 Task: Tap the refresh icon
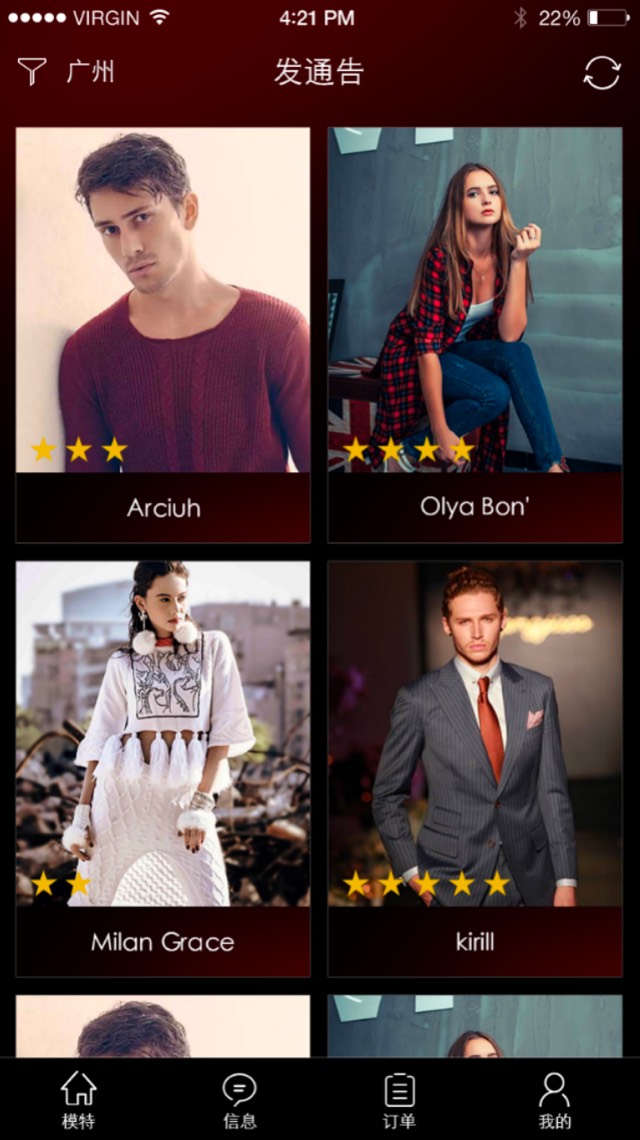602,73
